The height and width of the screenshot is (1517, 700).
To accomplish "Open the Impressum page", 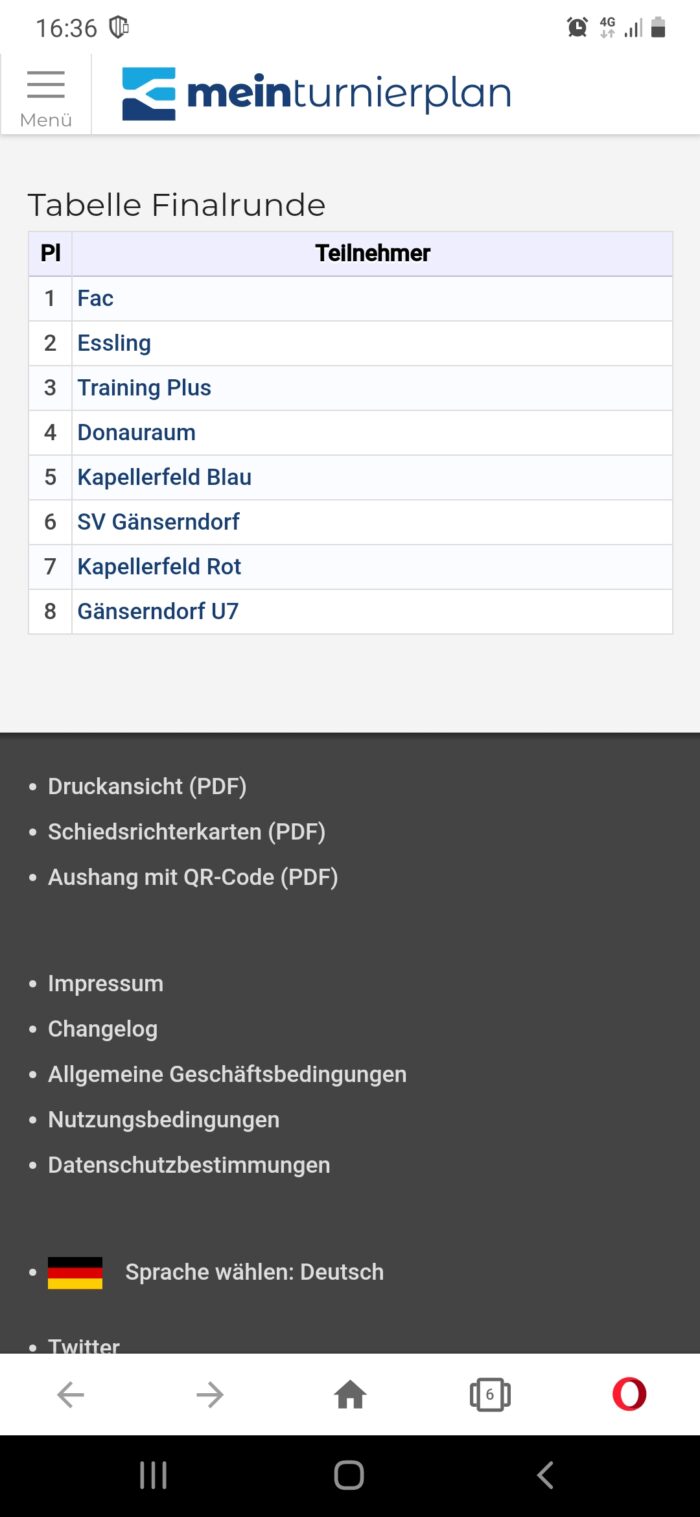I will click(106, 984).
